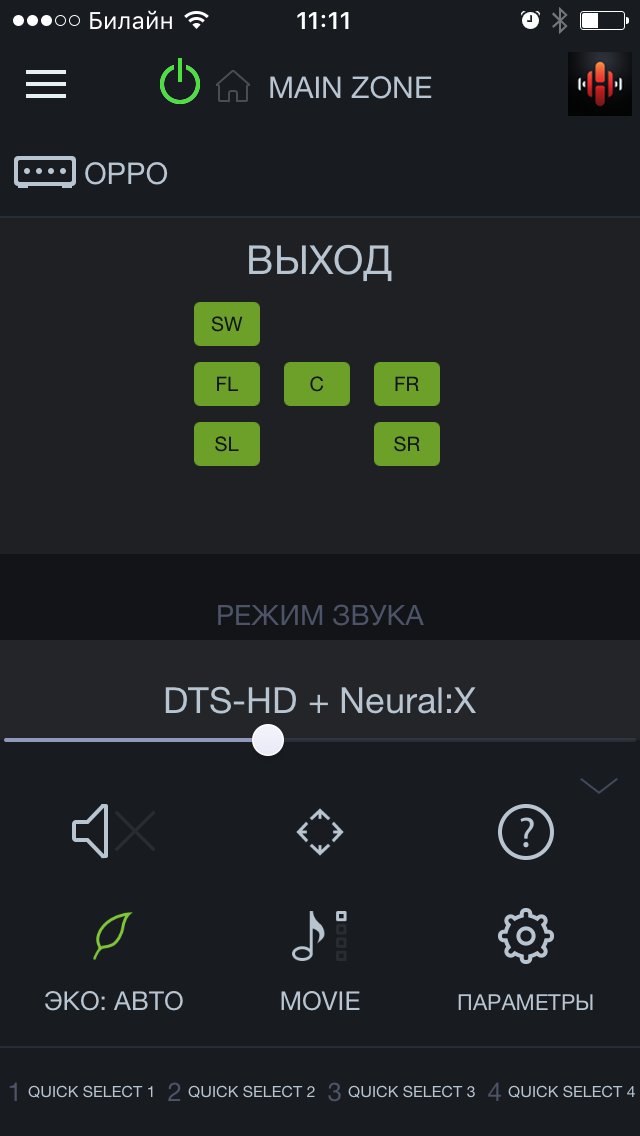Tap the volume slider track
Viewport: 640px width, 1136px height.
click(450, 740)
